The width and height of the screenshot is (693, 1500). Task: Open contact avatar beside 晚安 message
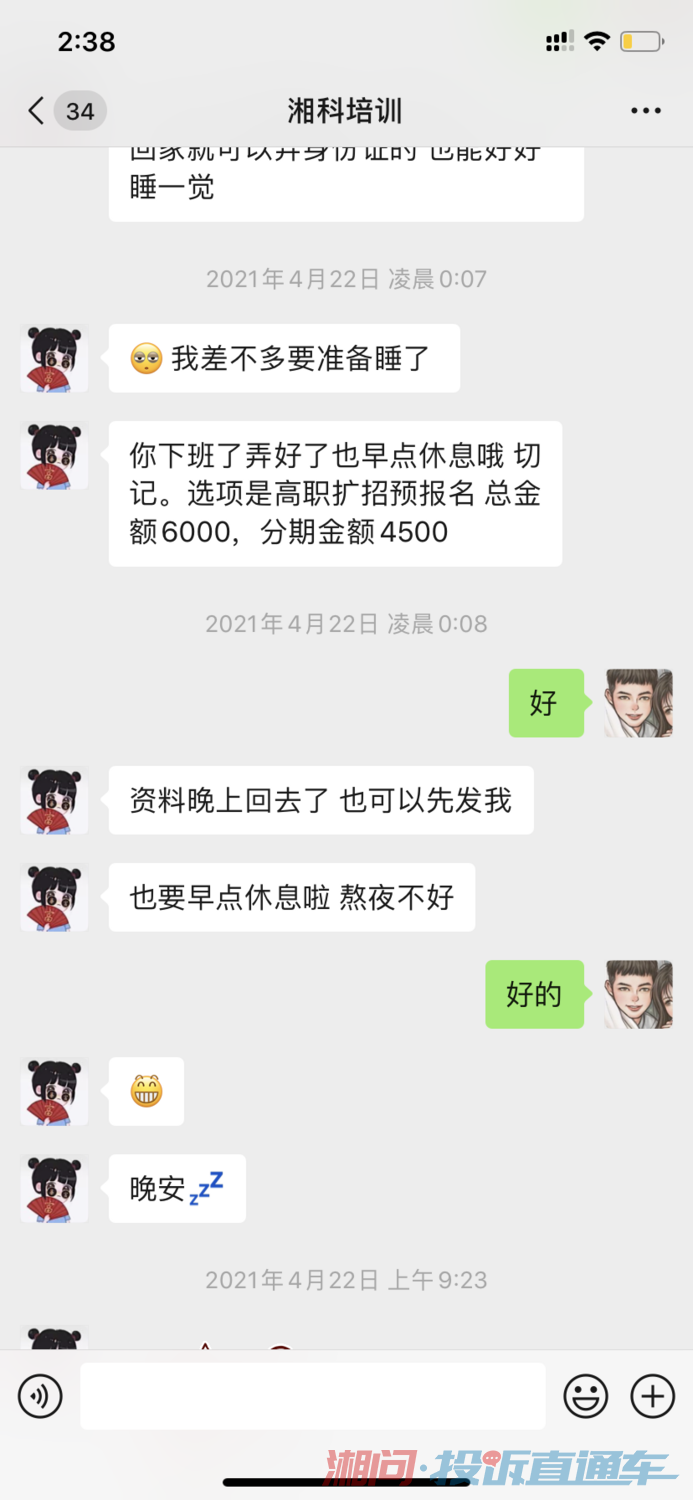(55, 1189)
